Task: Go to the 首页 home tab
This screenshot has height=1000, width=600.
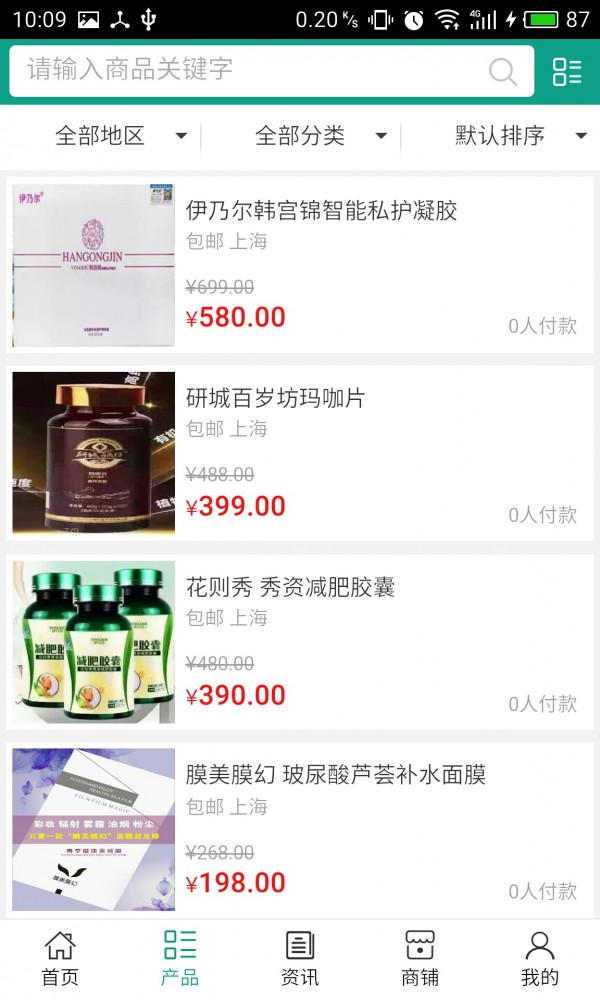Action: [60, 959]
